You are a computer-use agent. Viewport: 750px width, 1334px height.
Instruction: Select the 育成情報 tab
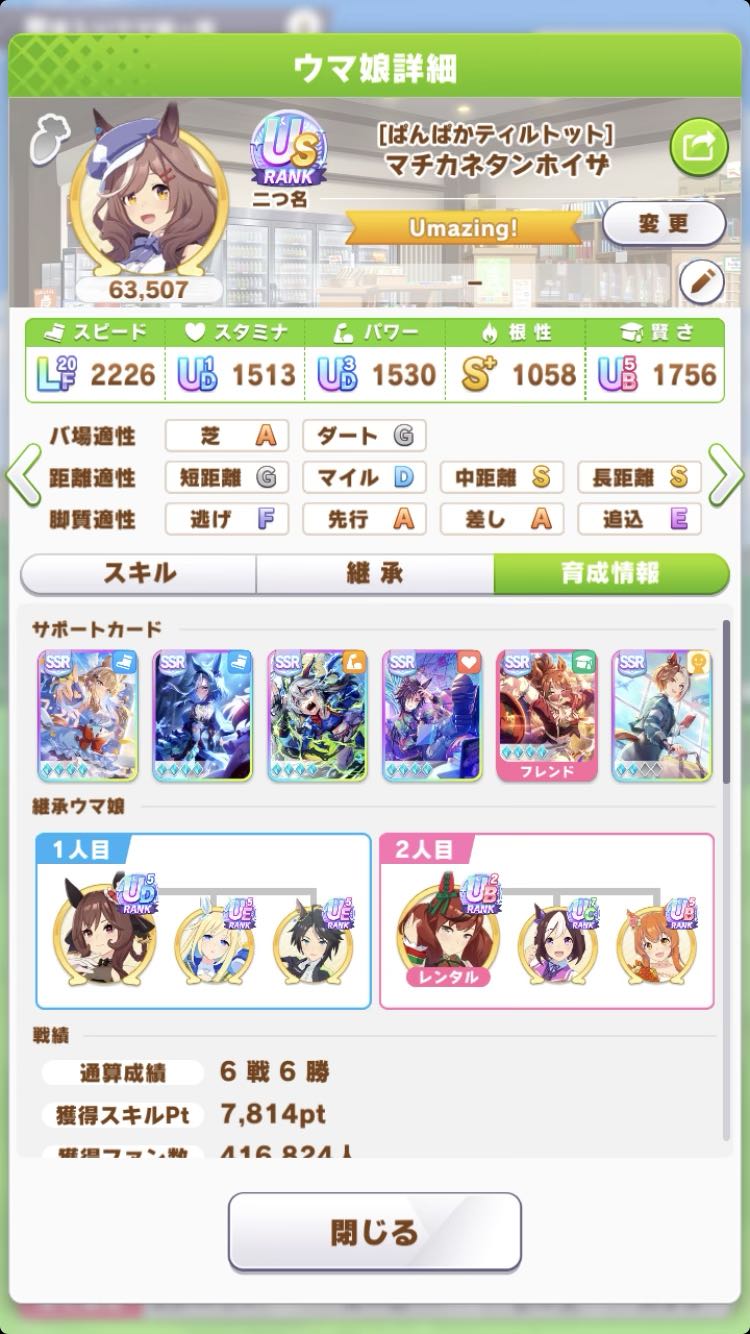click(610, 573)
